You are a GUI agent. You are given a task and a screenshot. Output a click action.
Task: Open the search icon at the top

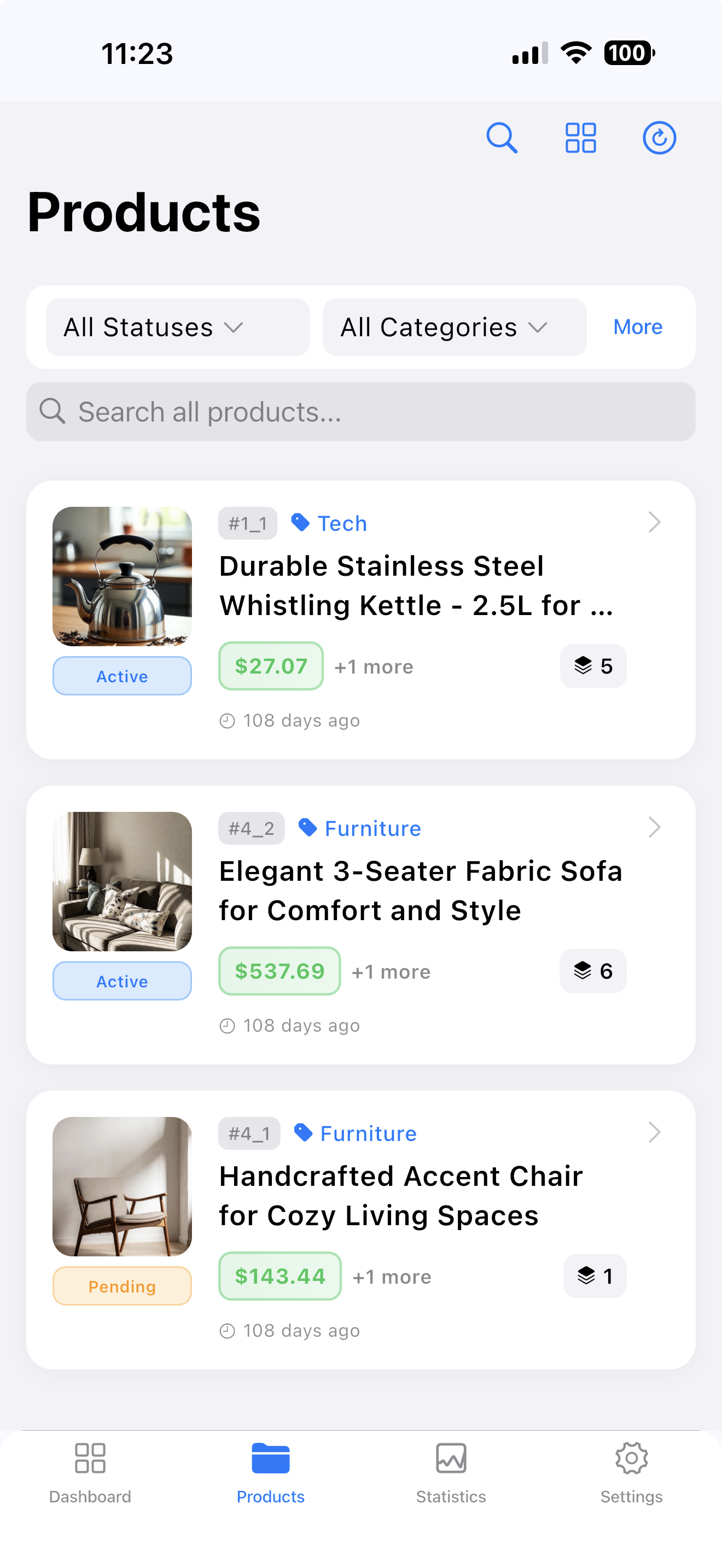tap(502, 138)
